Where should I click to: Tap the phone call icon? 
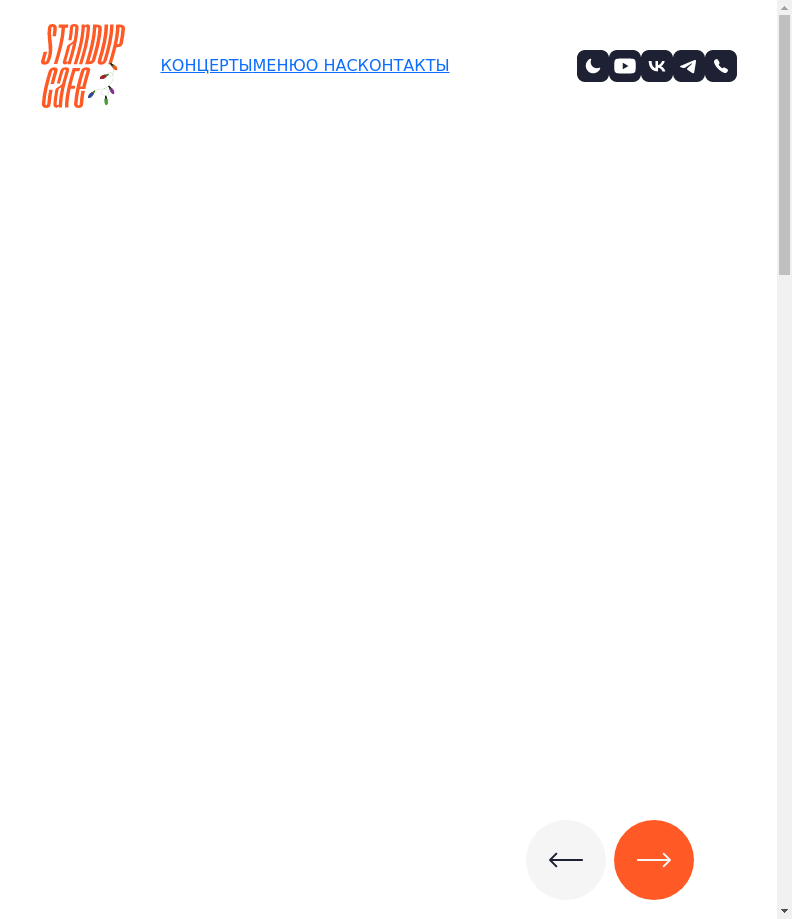(x=721, y=66)
